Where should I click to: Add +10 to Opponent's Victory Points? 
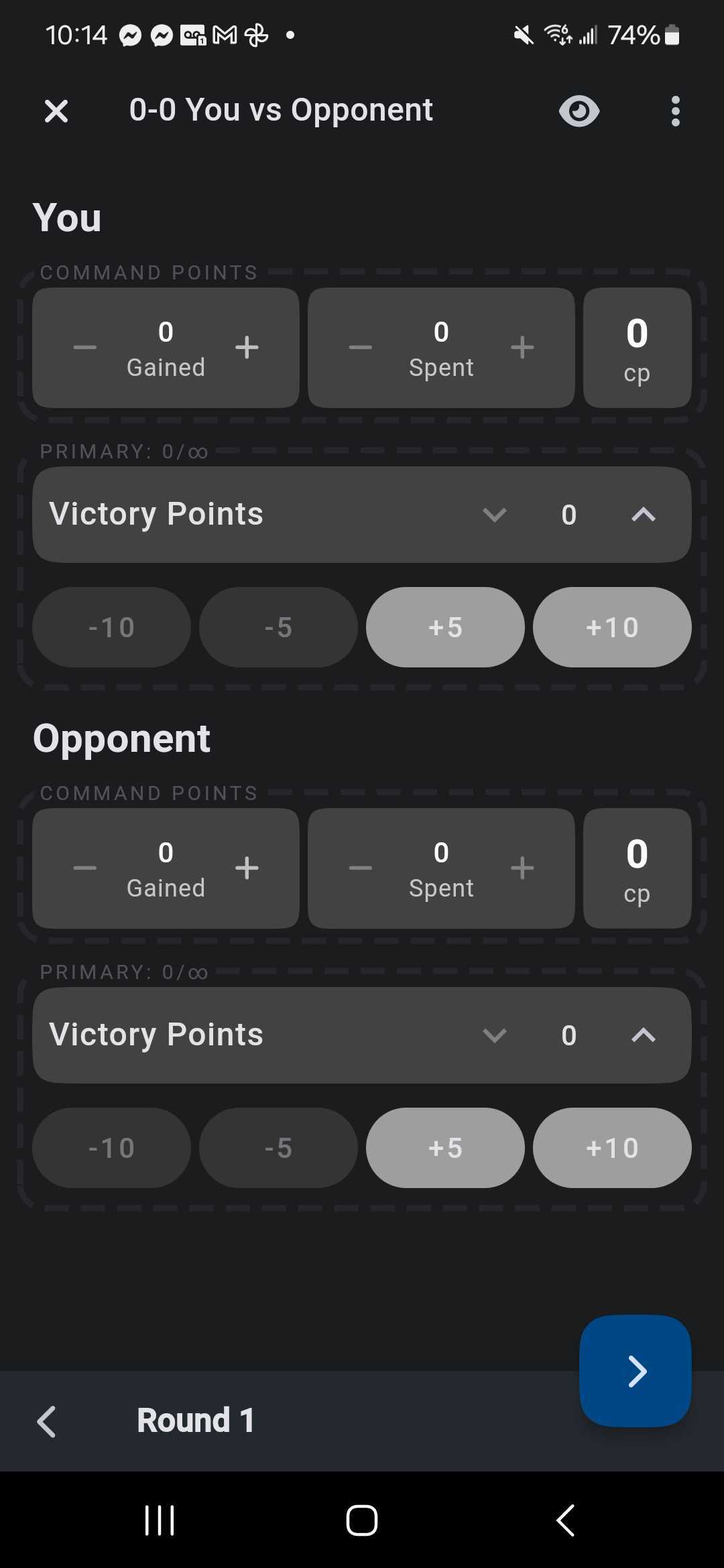coord(612,1148)
